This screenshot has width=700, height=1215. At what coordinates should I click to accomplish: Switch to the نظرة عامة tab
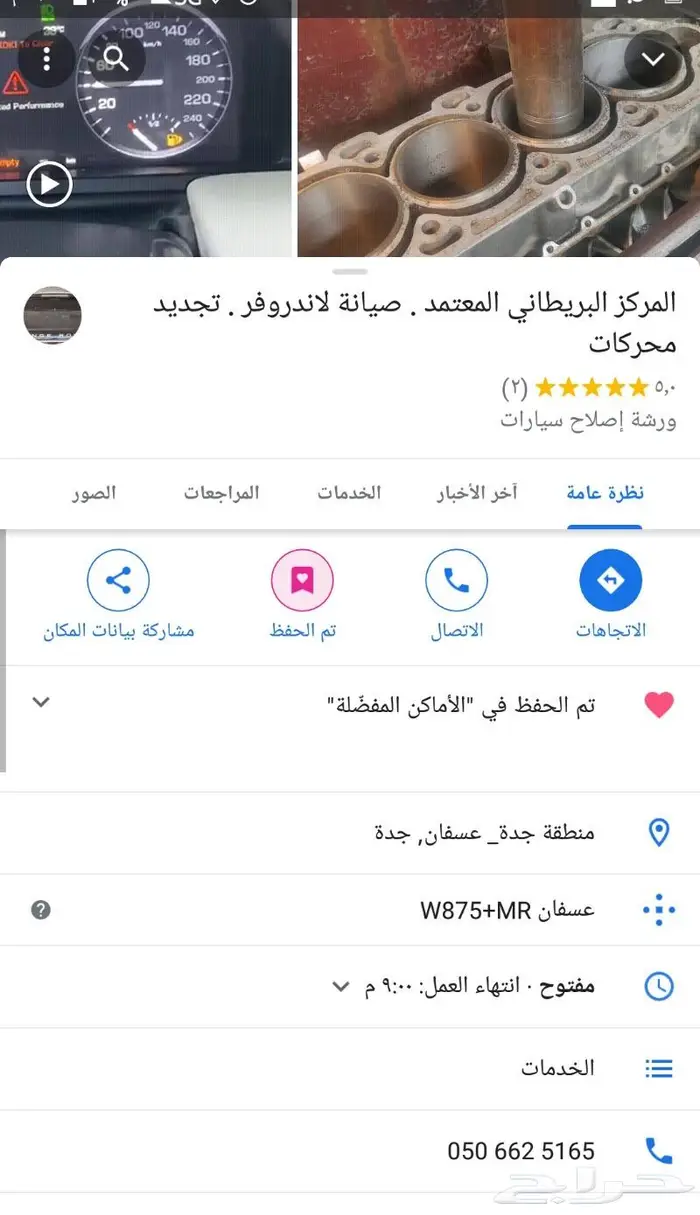[x=605, y=493]
